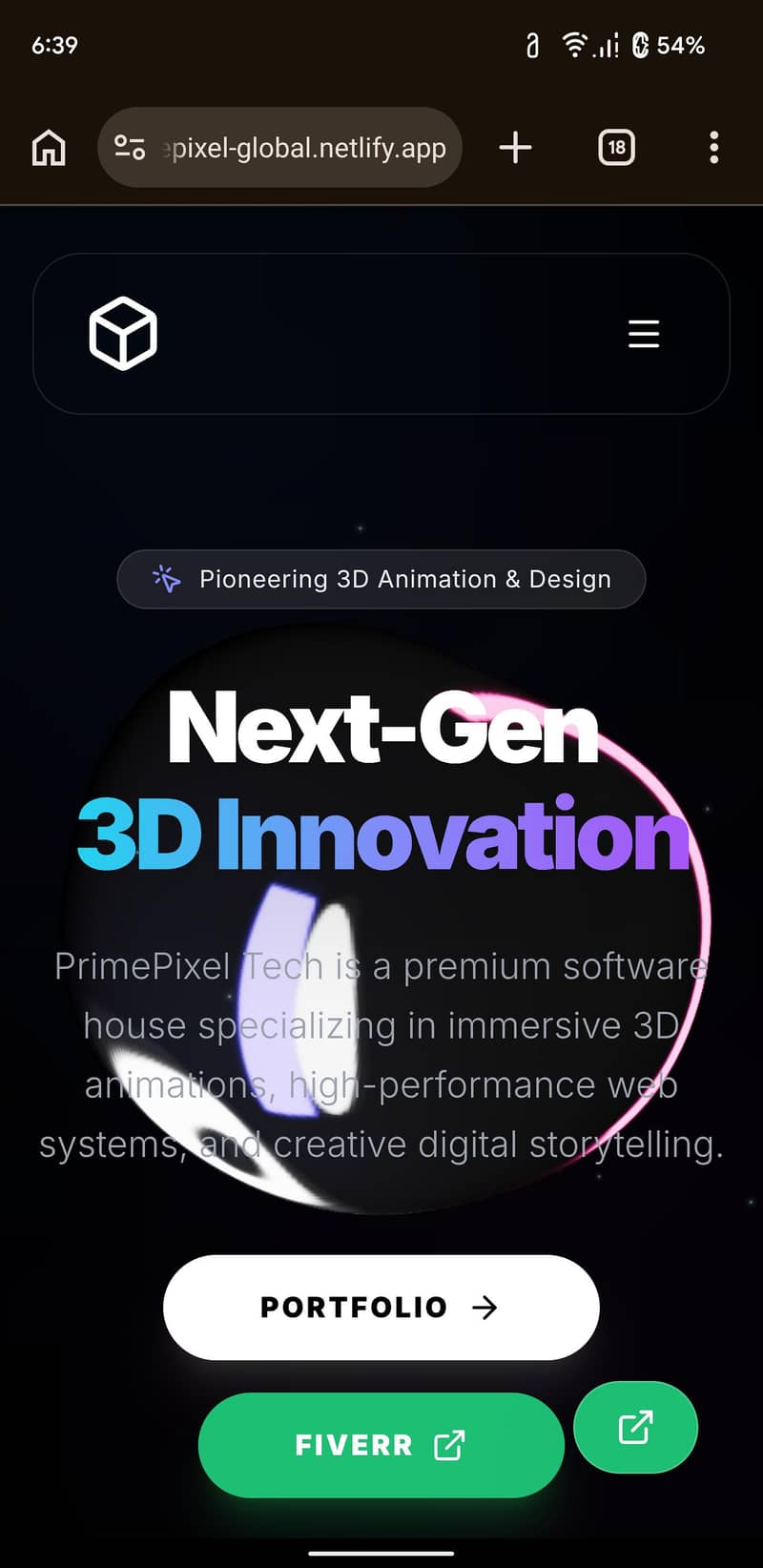This screenshot has height=1568, width=763.
Task: Visit the Fiverr profile link
Action: 381,1445
